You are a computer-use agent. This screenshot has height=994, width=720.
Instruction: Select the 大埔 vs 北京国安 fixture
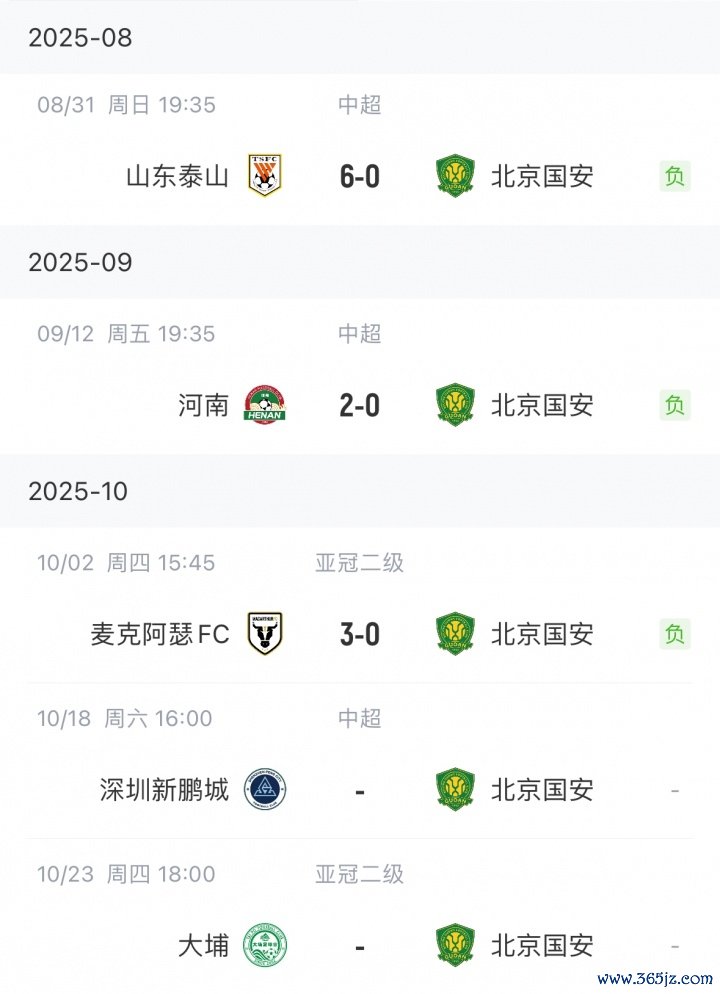[x=359, y=945]
